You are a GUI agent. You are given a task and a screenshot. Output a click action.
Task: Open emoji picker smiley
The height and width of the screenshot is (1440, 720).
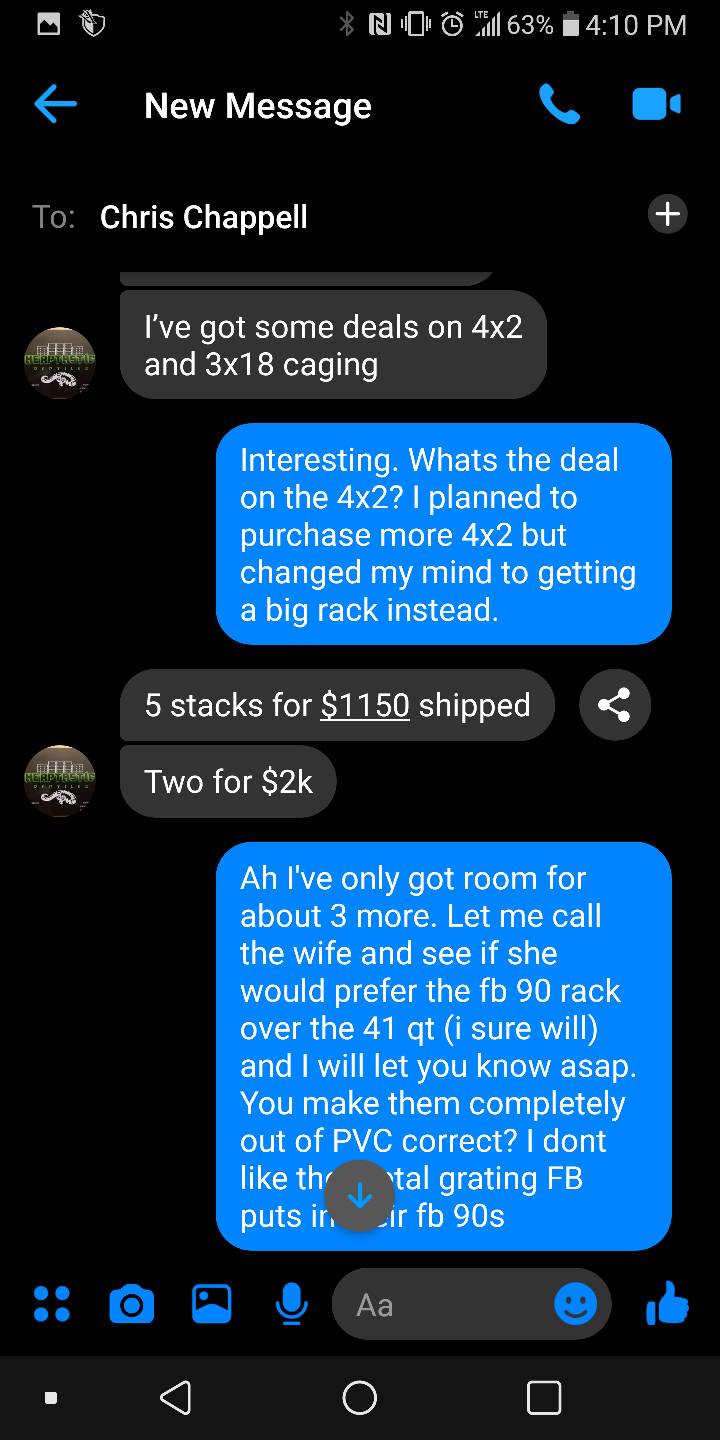[x=575, y=1304]
